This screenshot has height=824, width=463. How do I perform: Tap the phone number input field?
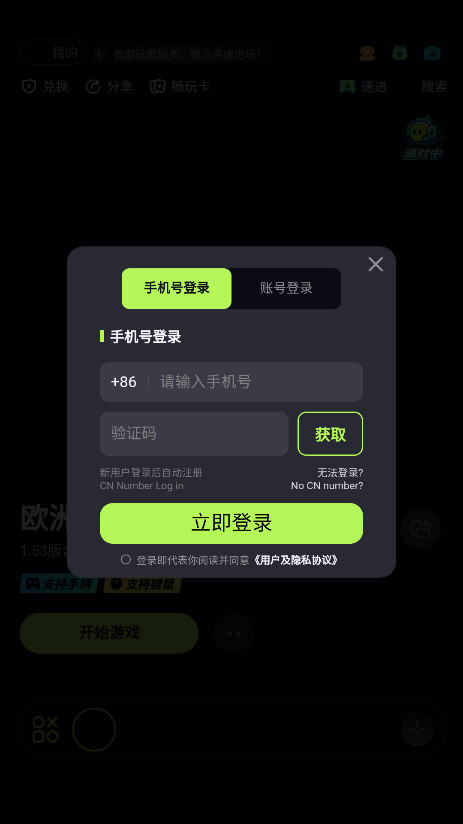pos(260,382)
